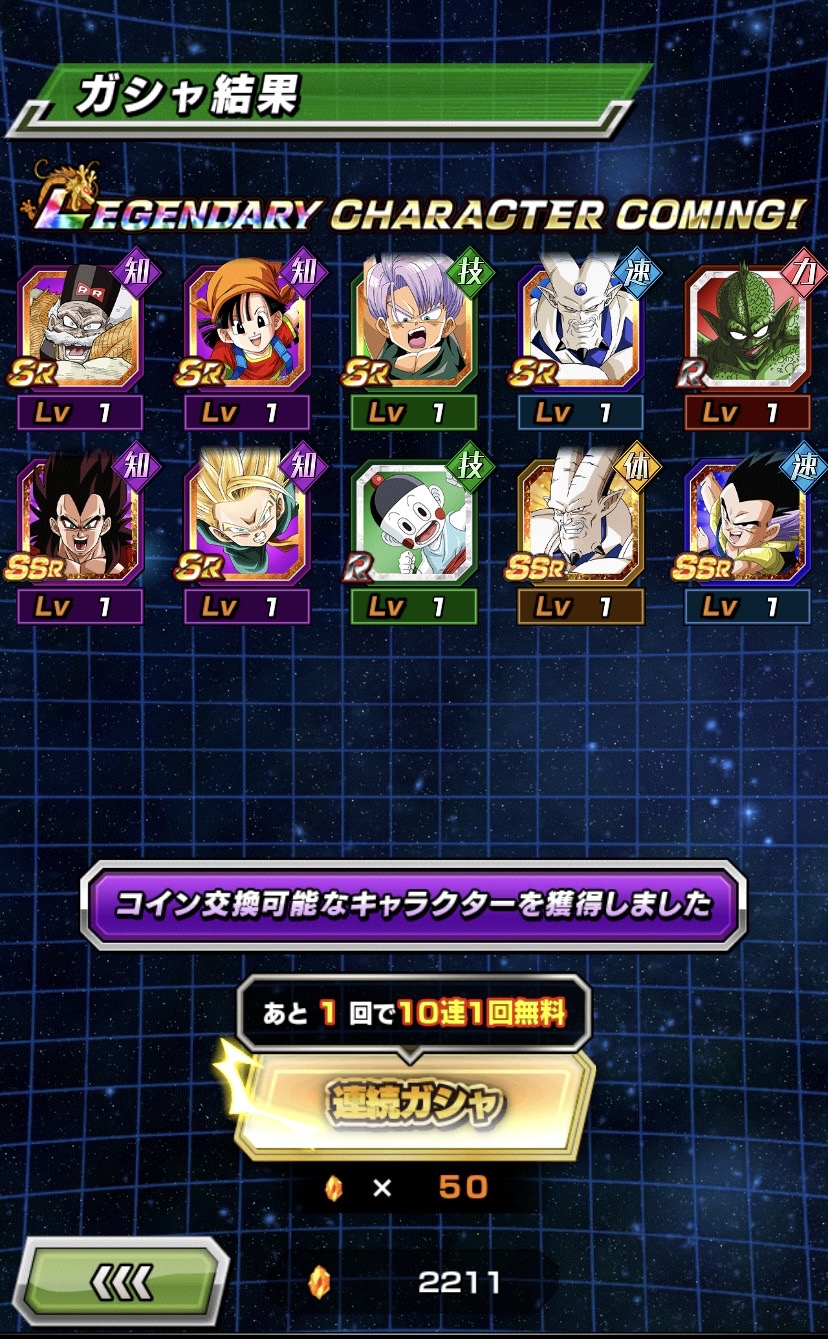828x1339 pixels.
Task: Open the SR white dragon 速 card
Action: (580, 328)
